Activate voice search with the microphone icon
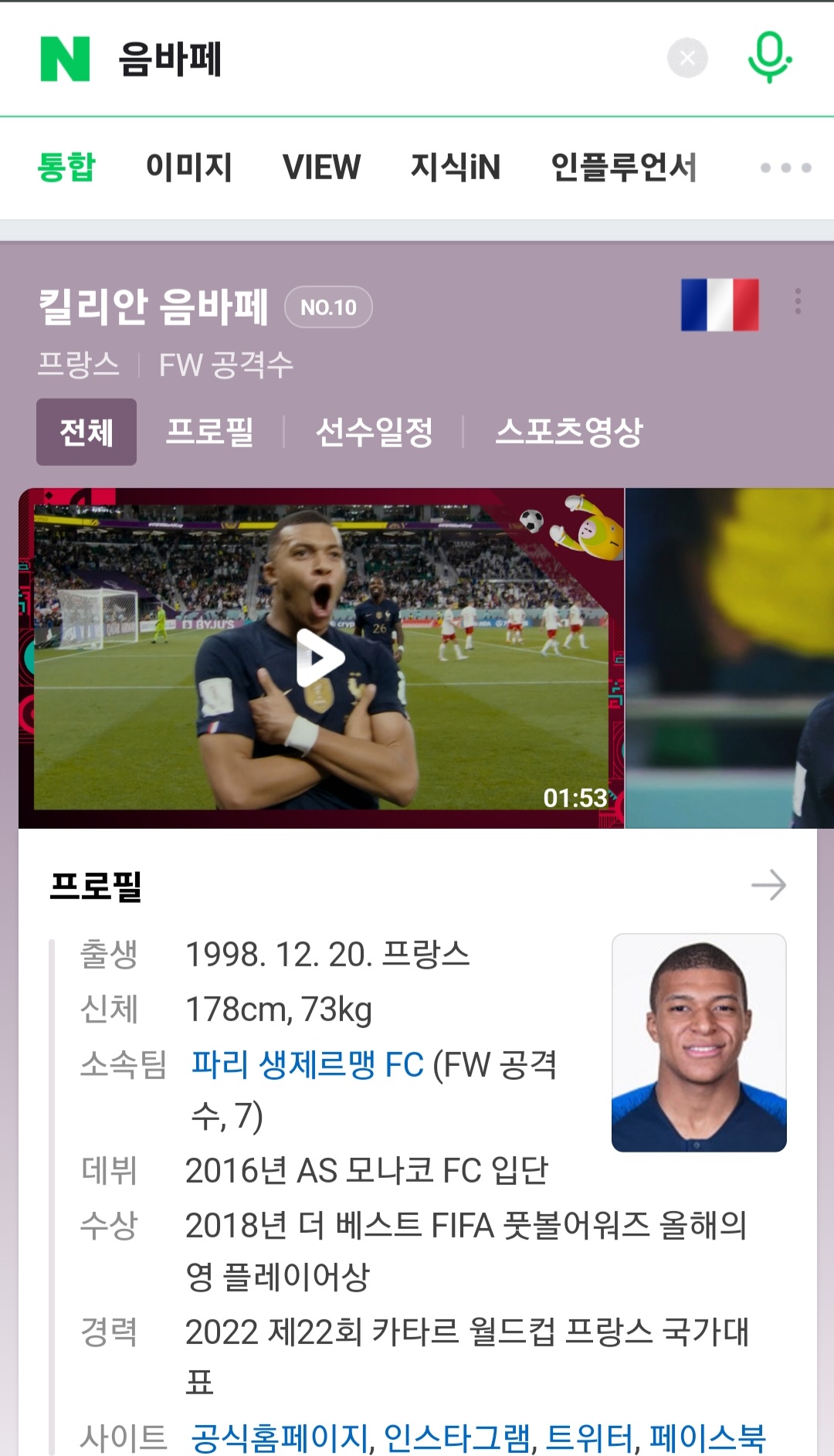This screenshot has height=1456, width=834. [771, 58]
